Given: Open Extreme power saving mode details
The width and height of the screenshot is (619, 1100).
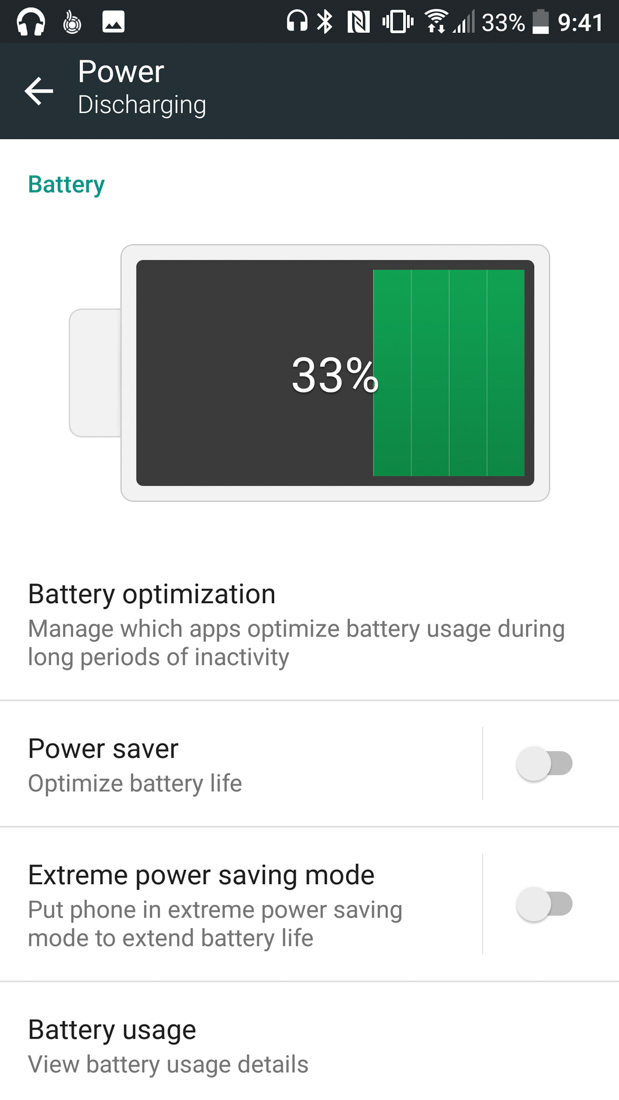Looking at the screenshot, I should click(240, 905).
